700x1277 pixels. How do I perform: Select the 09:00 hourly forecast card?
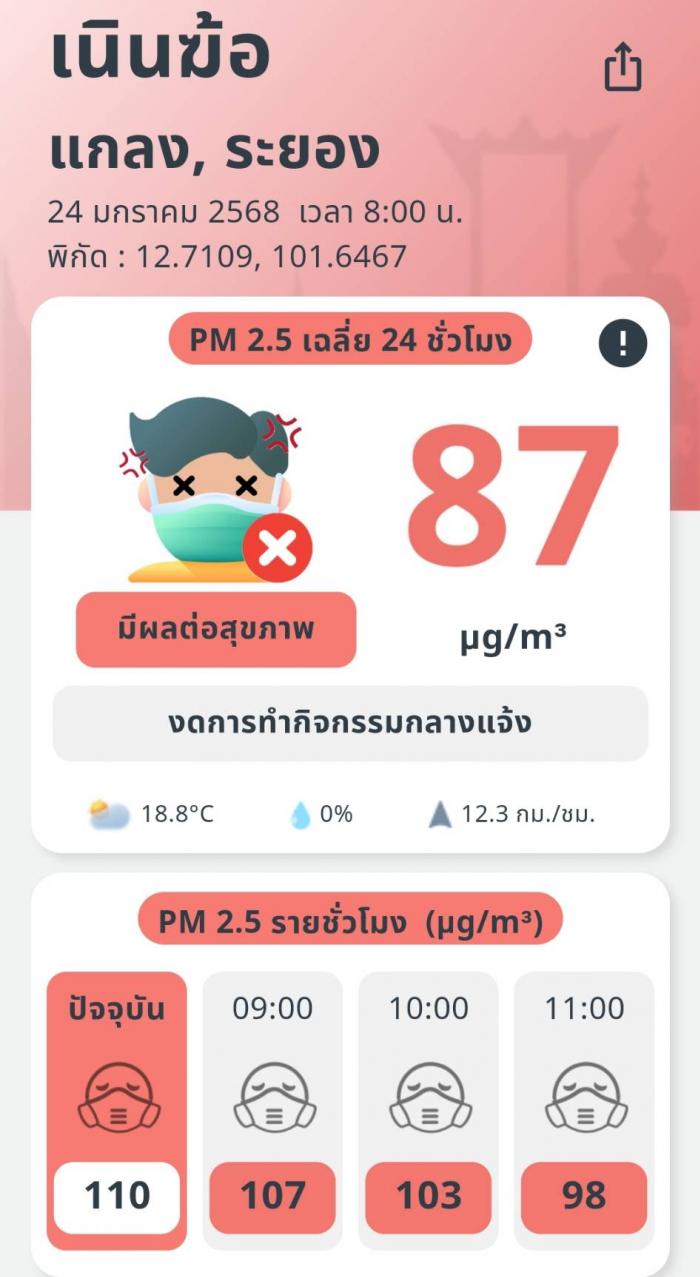pos(272,1110)
